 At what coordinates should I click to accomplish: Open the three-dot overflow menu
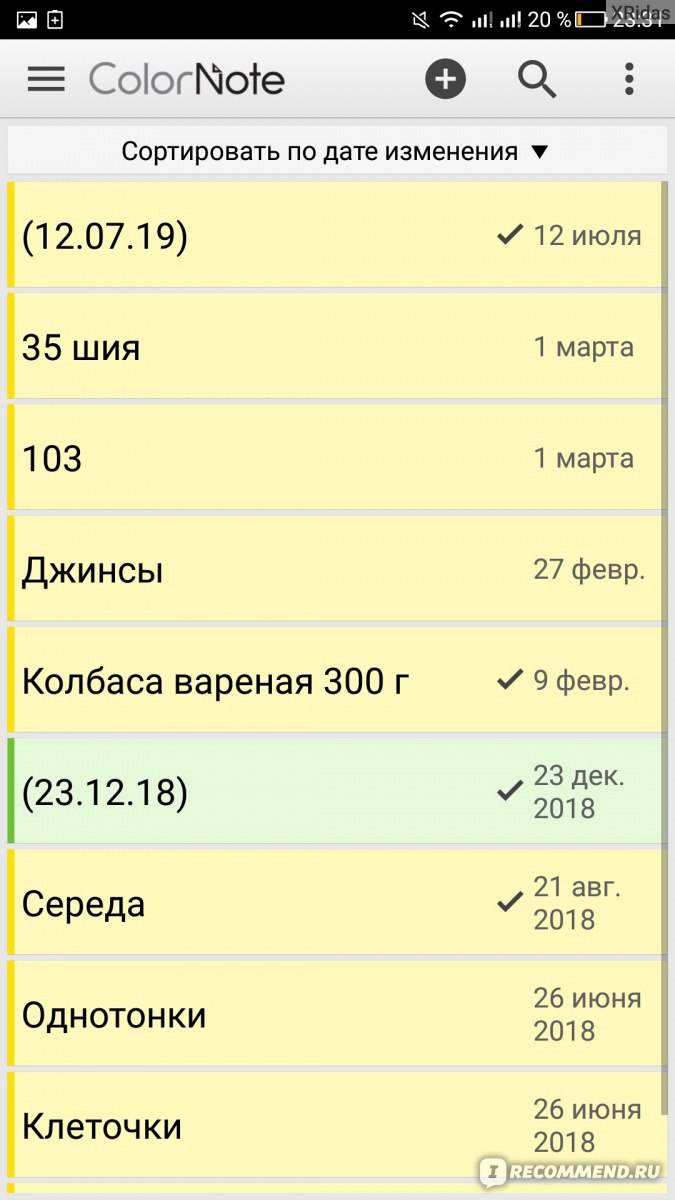pyautogui.click(x=628, y=79)
